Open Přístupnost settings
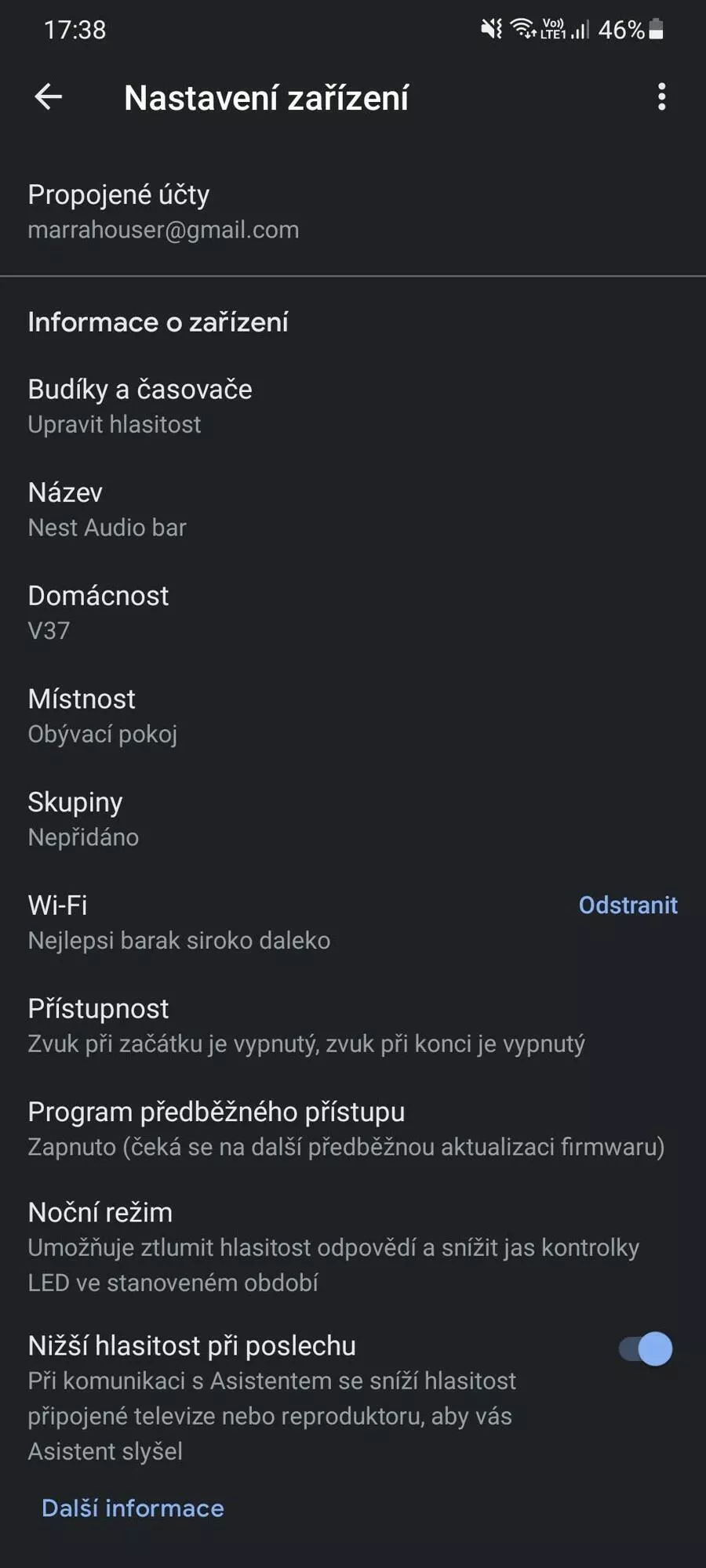Image resolution: width=706 pixels, height=1568 pixels. (353, 1025)
